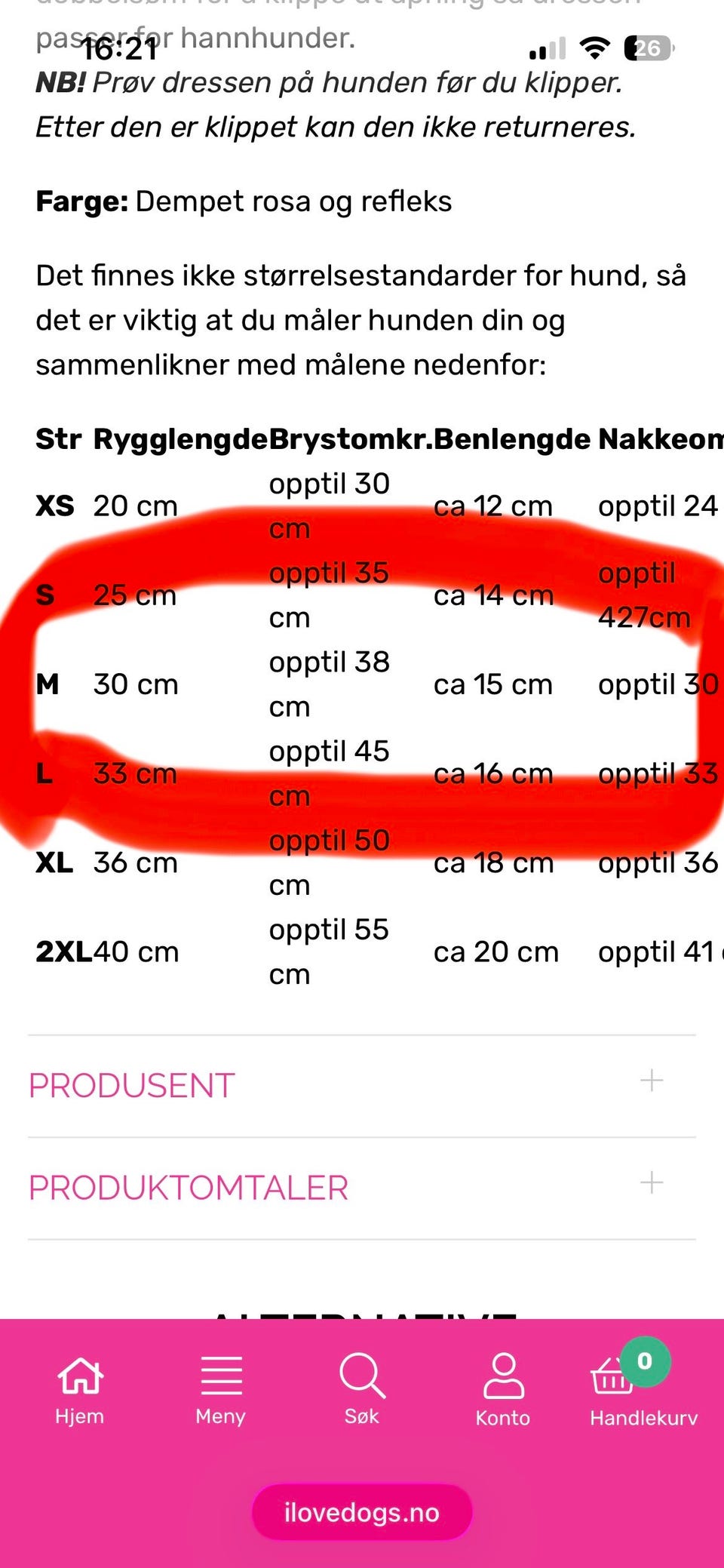The width and height of the screenshot is (724, 1568).
Task: Tap the ilovedogs.no address pill
Action: pyautogui.click(x=362, y=1512)
